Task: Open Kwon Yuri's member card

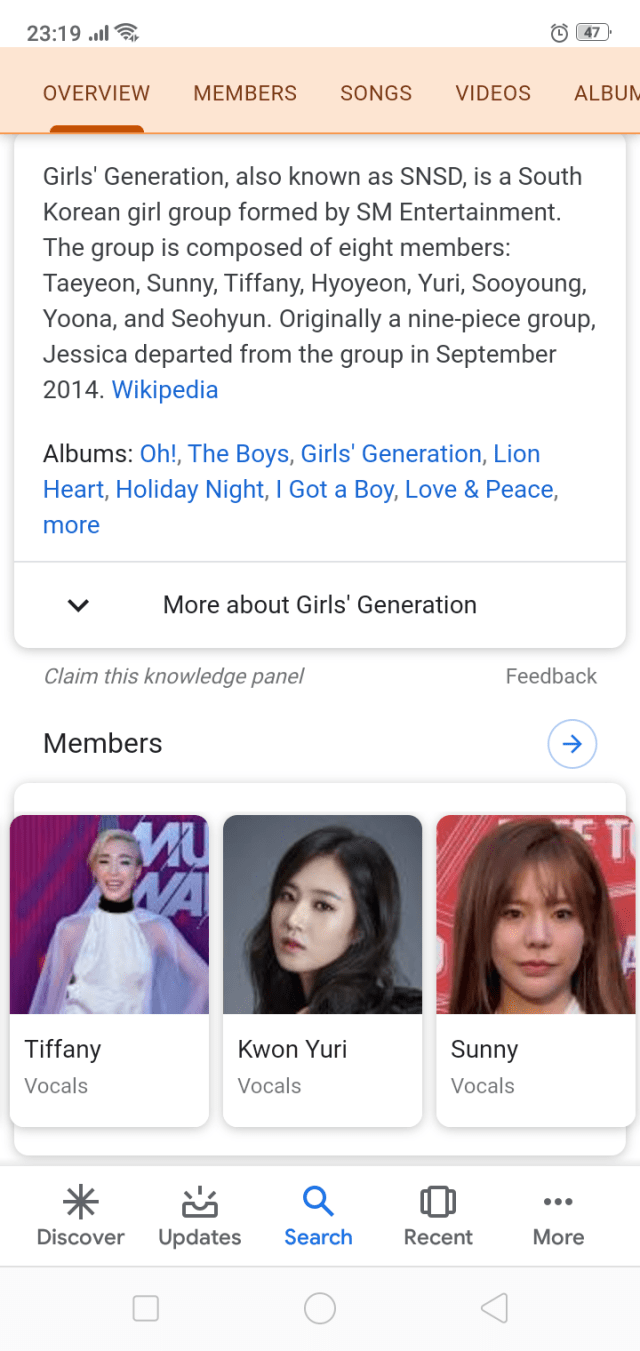Action: coord(322,968)
